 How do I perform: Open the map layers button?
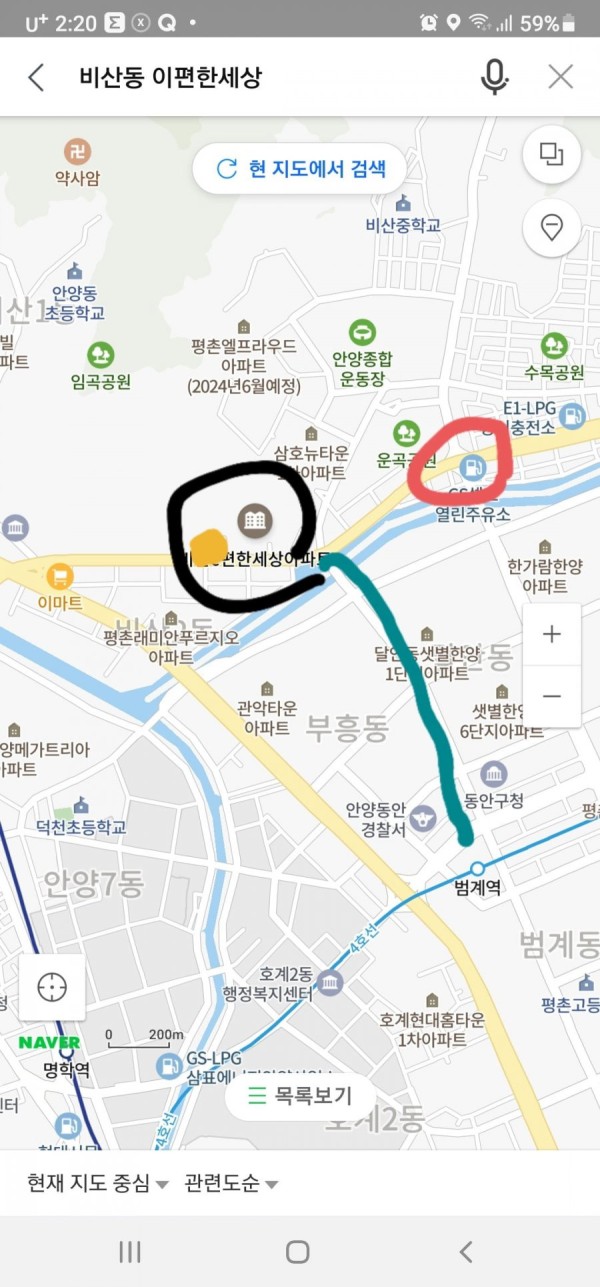[551, 154]
